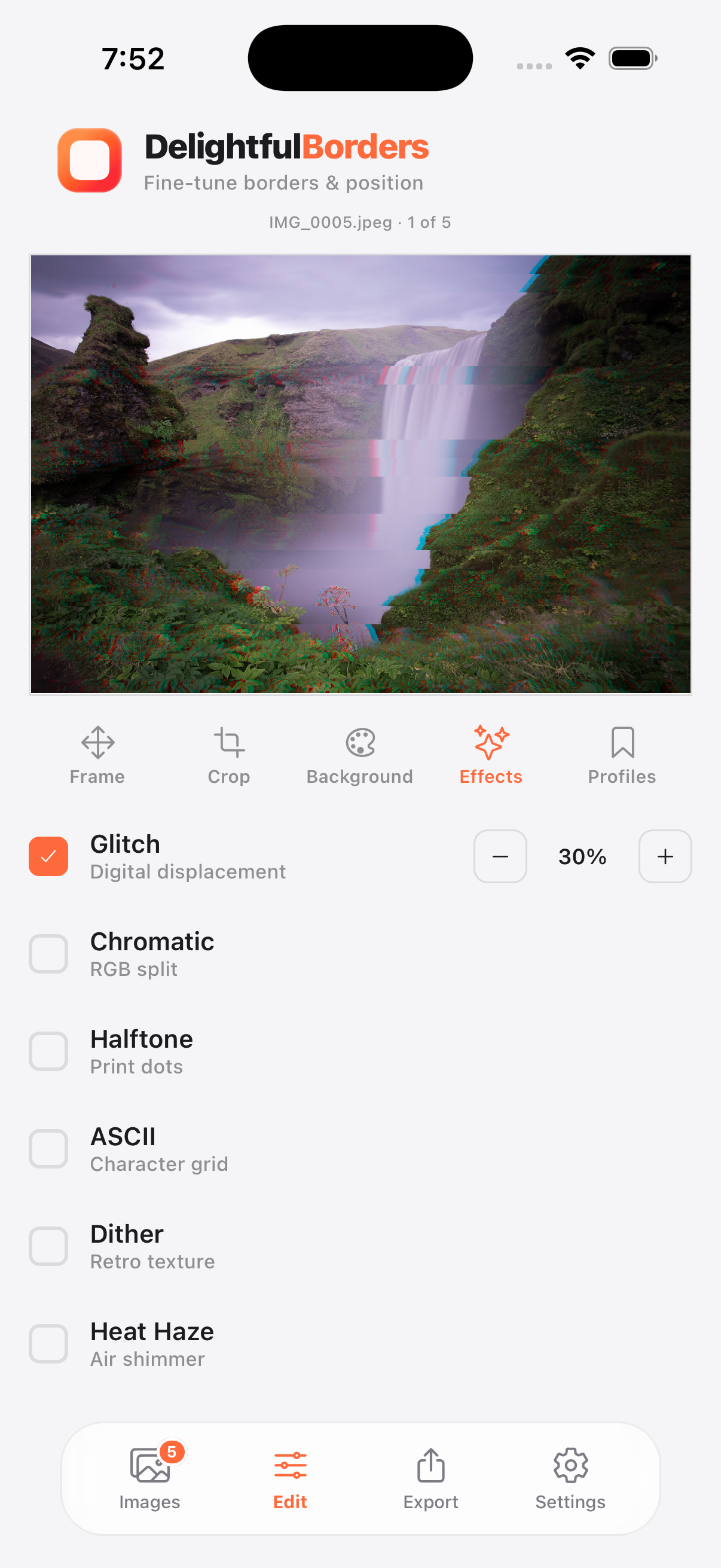This screenshot has height=1568, width=721.
Task: Enable the Dither retro texture effect
Action: 48,1246
